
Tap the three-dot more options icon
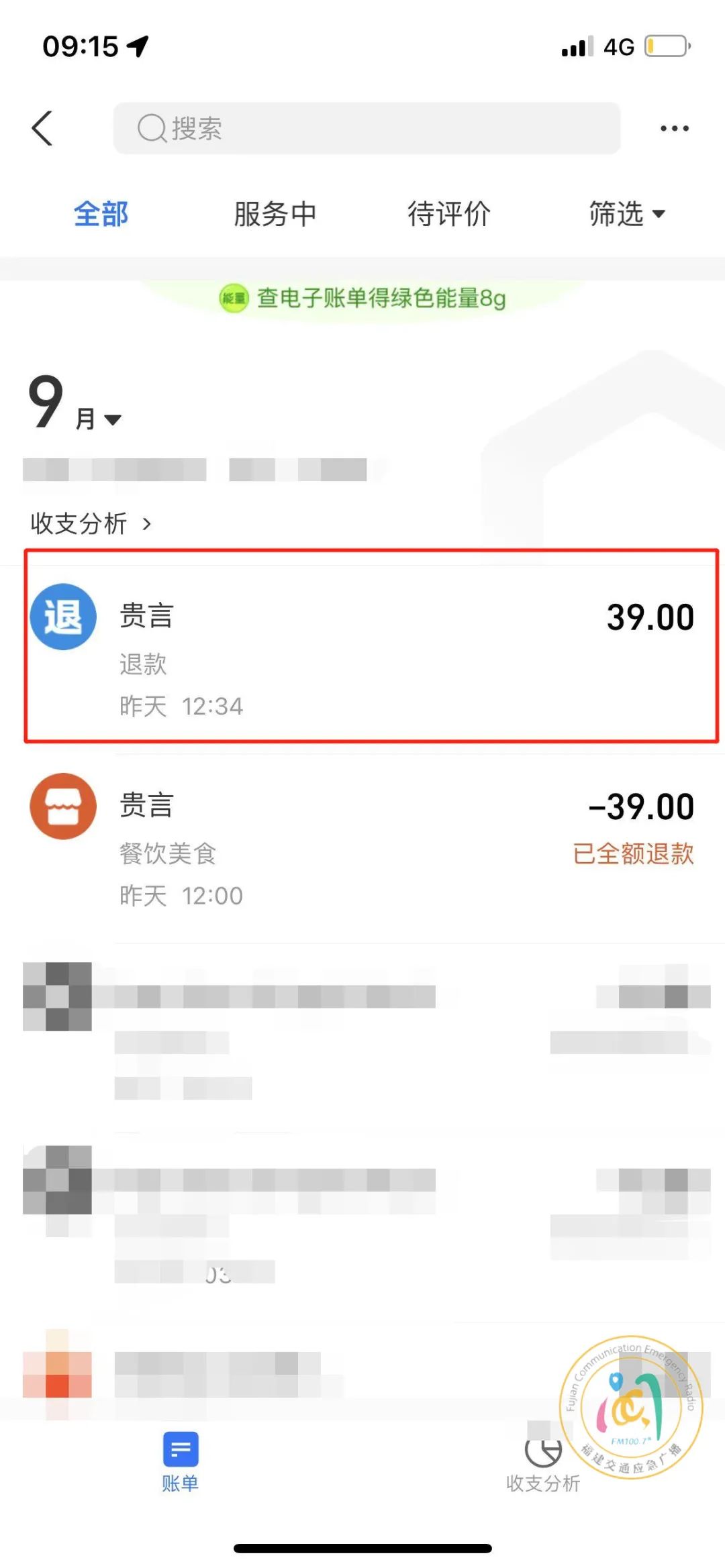pos(673,128)
